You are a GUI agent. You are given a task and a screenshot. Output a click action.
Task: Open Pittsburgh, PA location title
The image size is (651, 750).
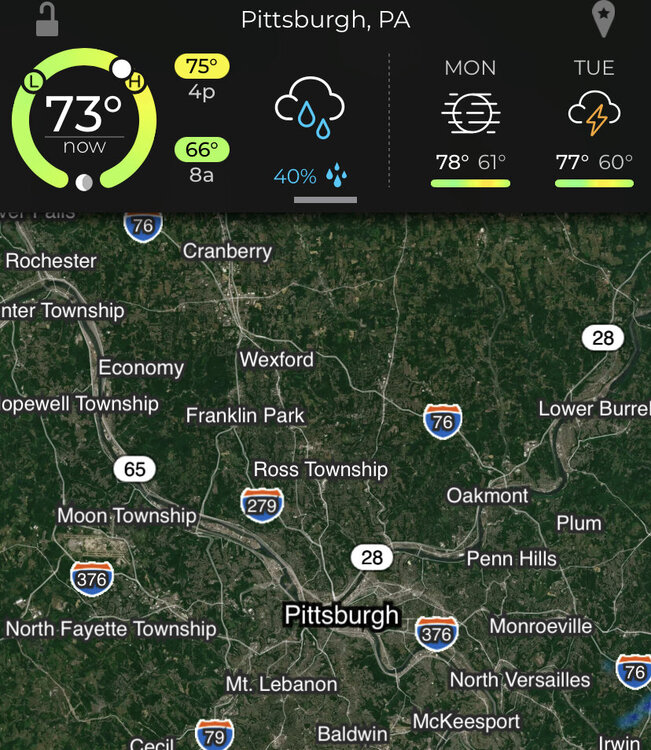[325, 20]
